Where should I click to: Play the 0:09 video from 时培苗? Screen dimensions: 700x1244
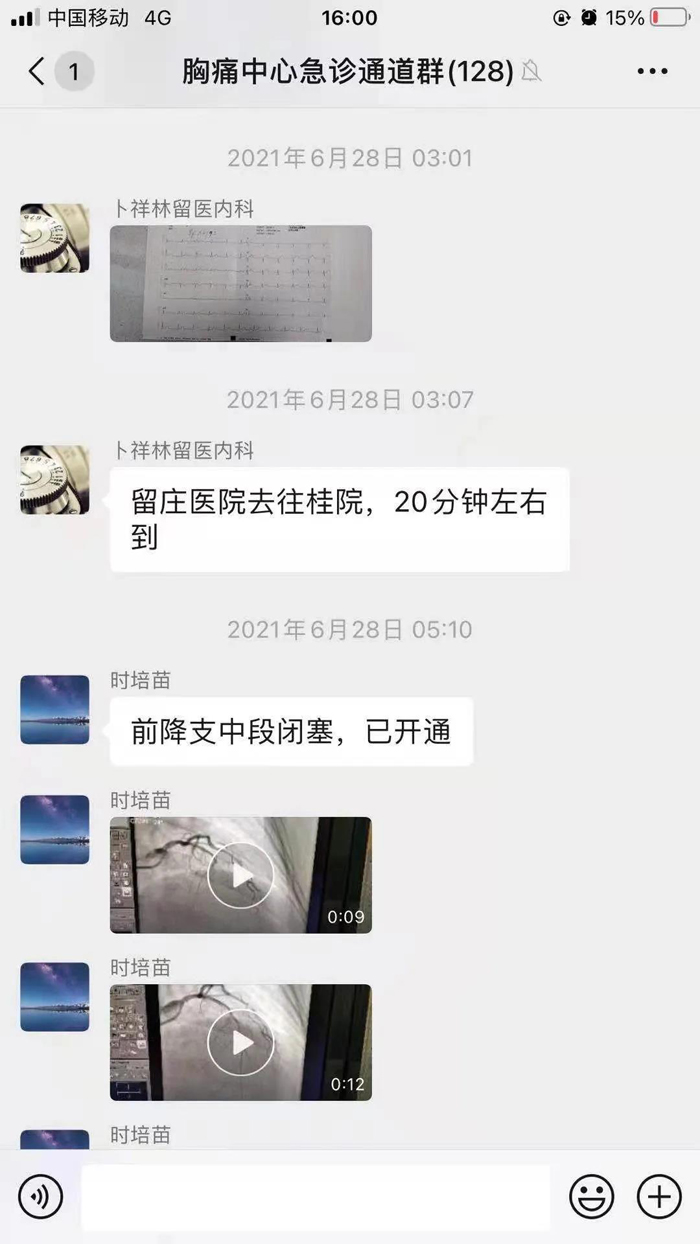[240, 875]
